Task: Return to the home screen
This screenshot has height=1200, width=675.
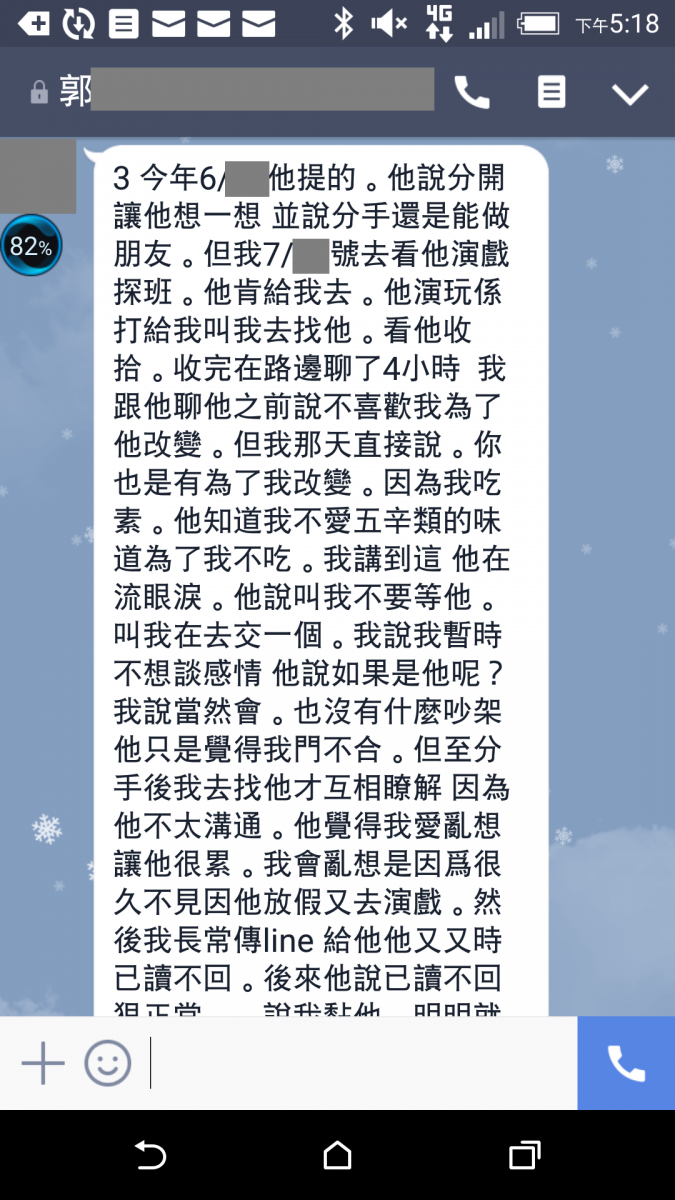Action: tap(338, 1156)
